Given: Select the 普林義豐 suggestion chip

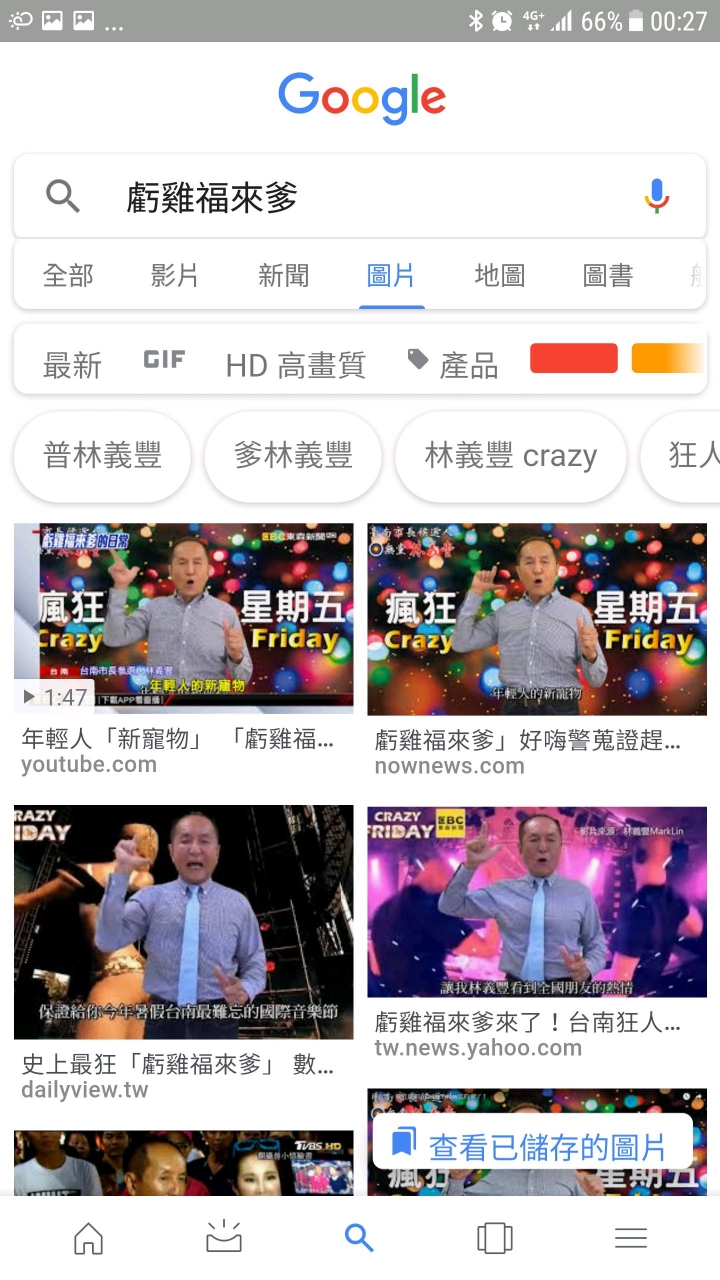Looking at the screenshot, I should [x=102, y=456].
